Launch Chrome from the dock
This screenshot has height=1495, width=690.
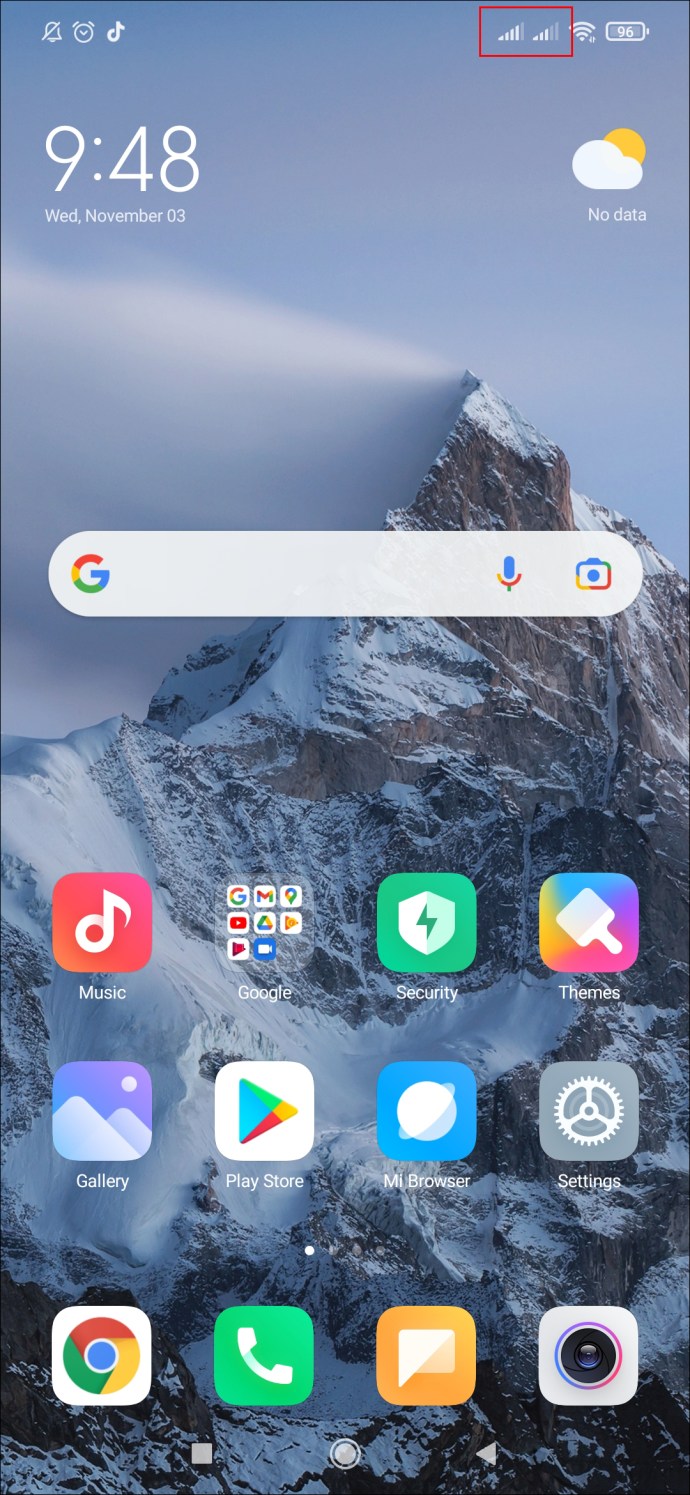[102, 1355]
